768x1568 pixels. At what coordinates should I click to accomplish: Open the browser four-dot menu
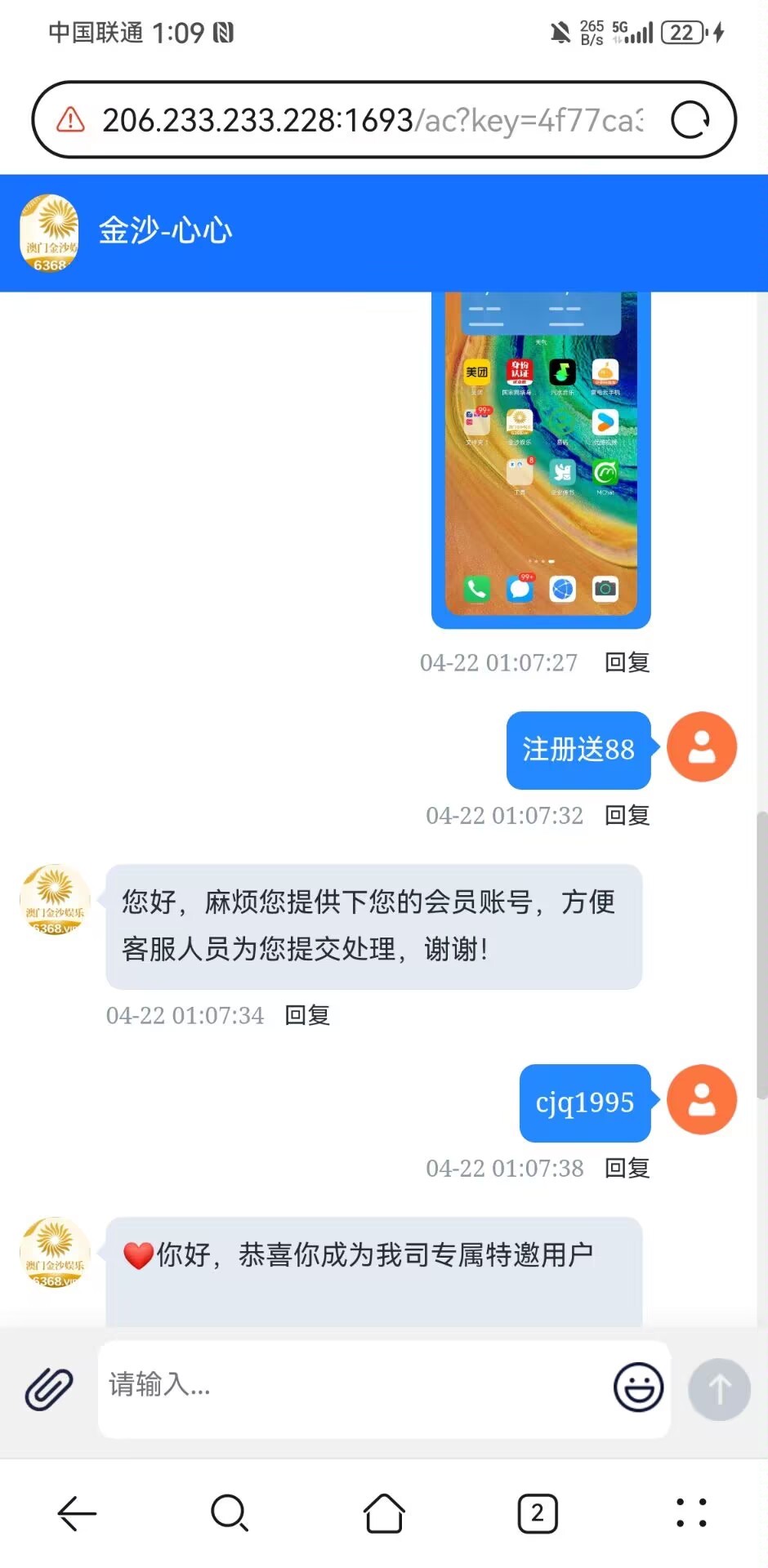(x=691, y=1513)
